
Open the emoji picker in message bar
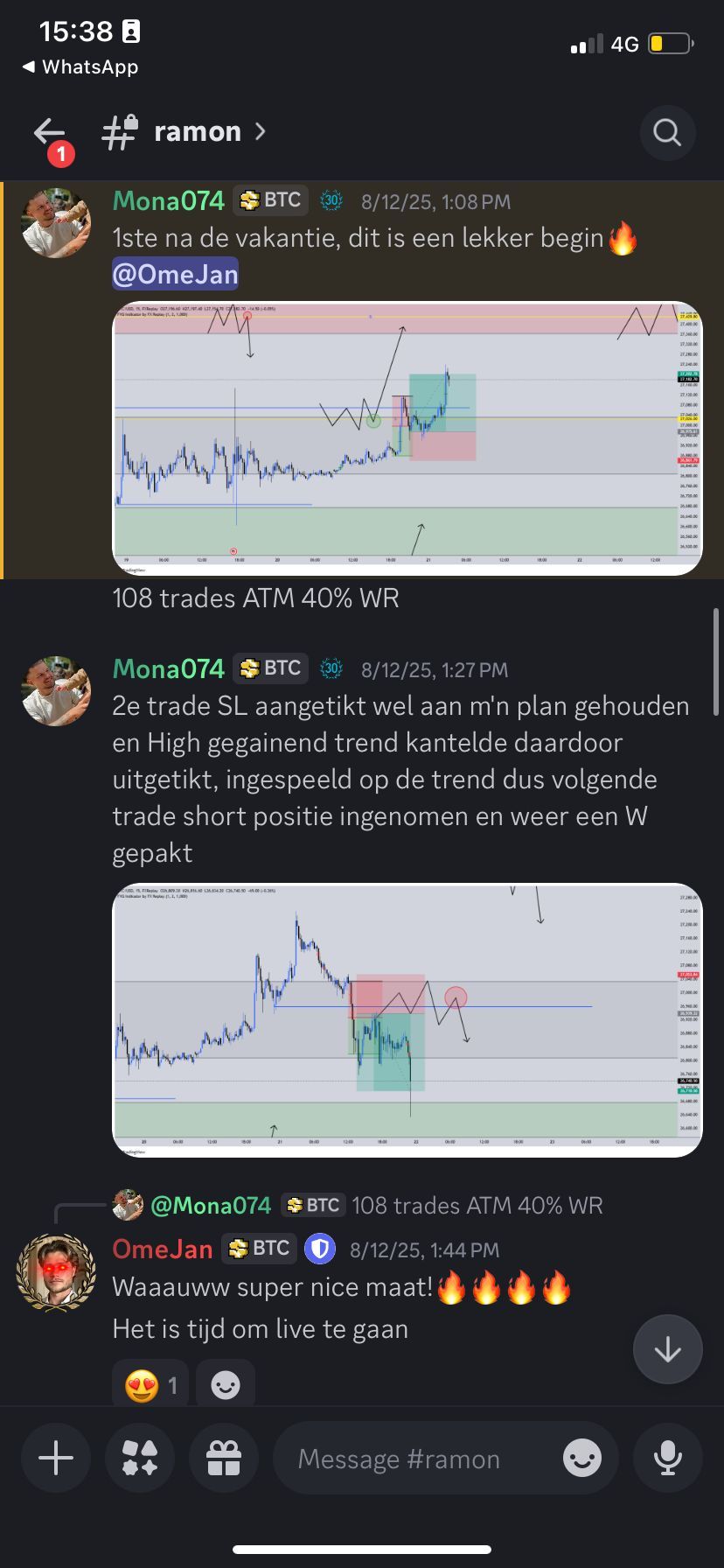[x=582, y=1459]
